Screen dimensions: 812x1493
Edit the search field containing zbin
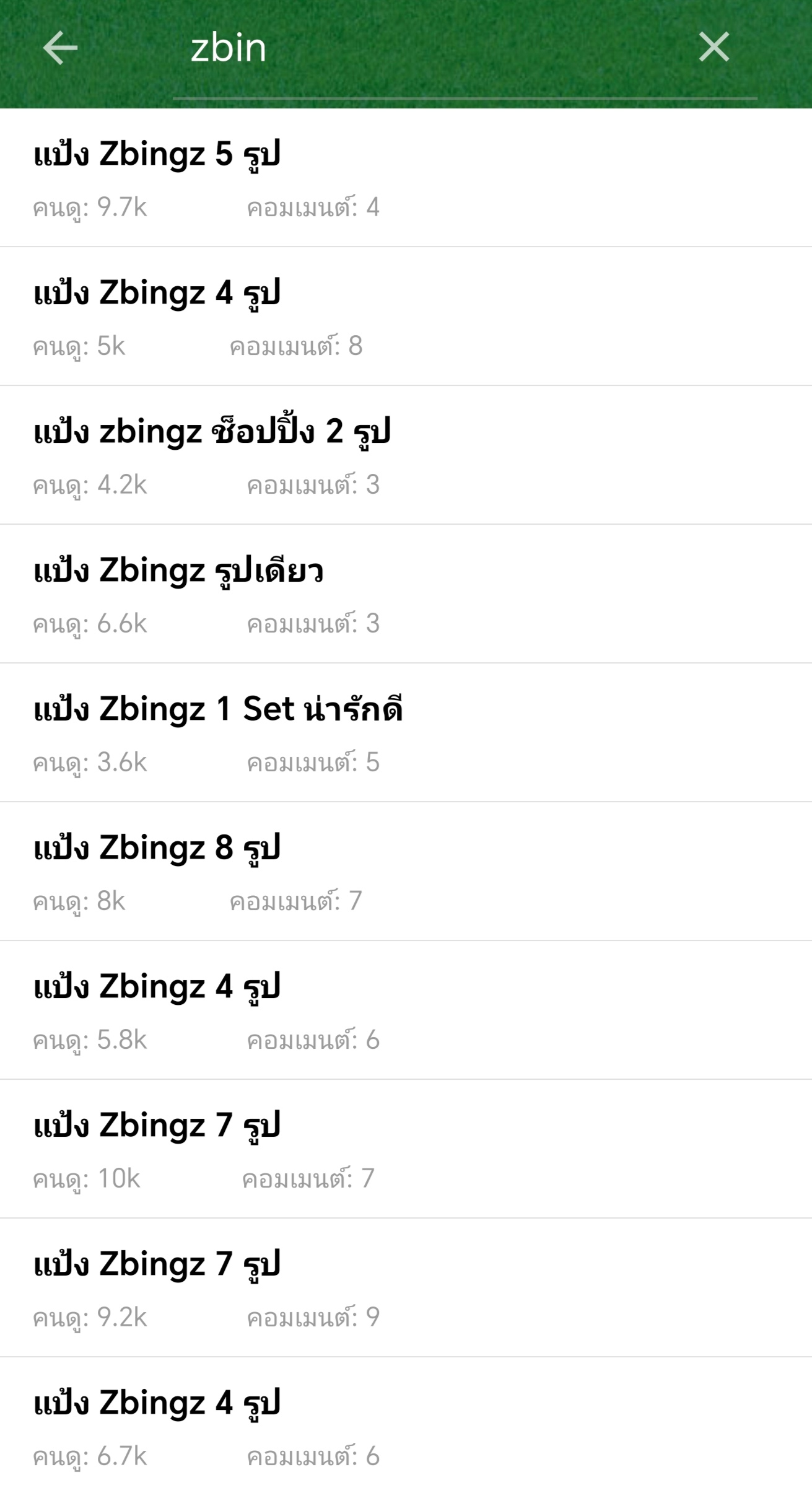tap(465, 50)
